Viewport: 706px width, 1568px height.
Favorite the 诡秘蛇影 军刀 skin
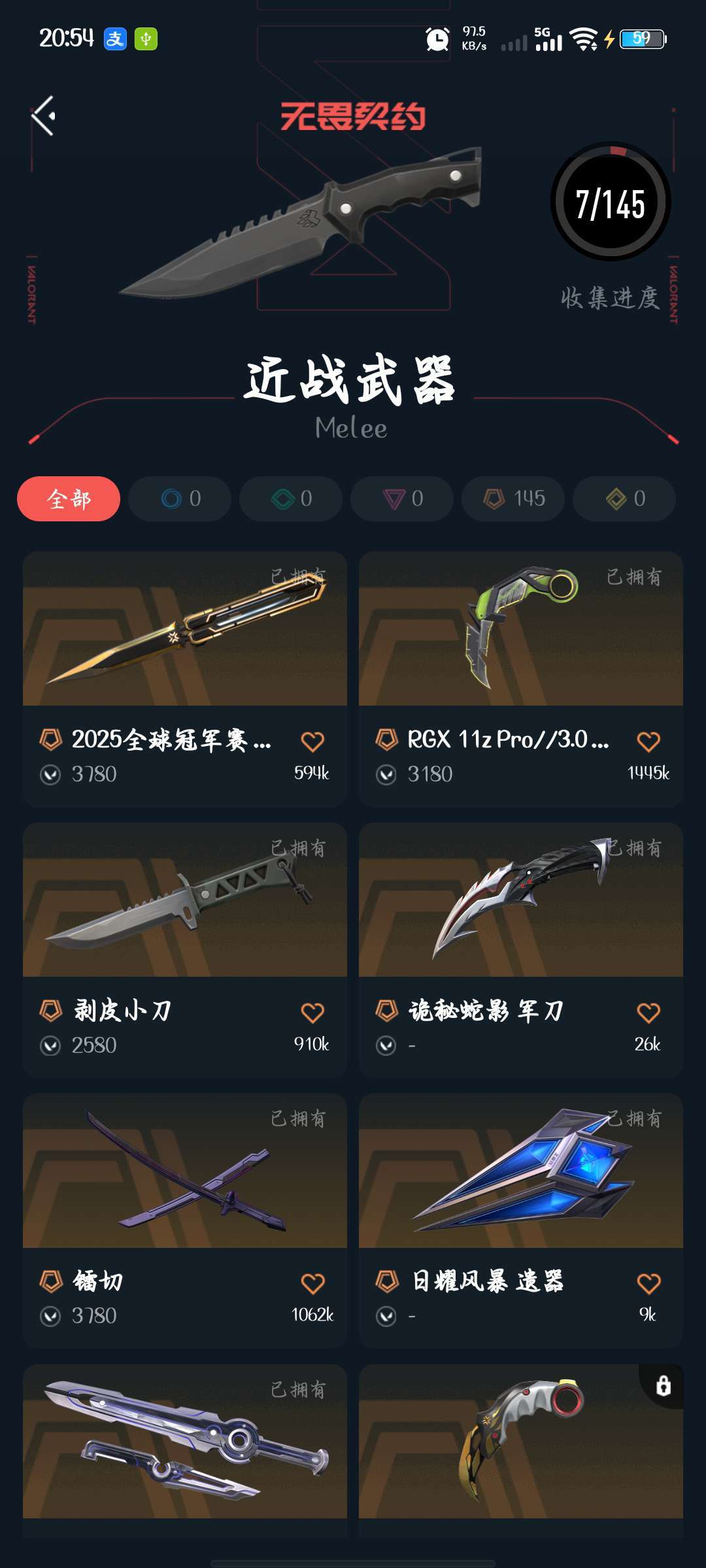pyautogui.click(x=648, y=1013)
